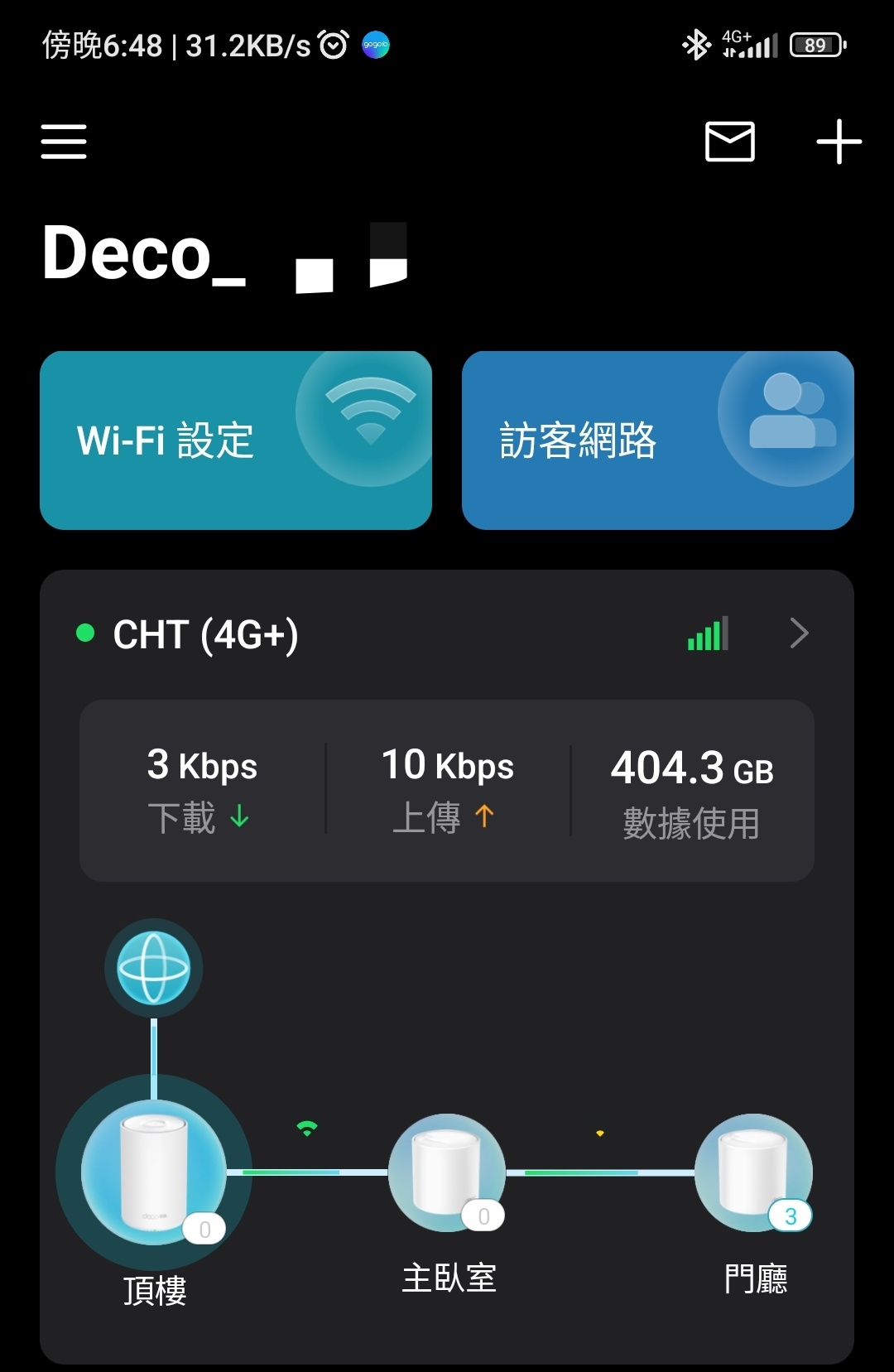Select the 門廳 Deco unit

tap(753, 1173)
